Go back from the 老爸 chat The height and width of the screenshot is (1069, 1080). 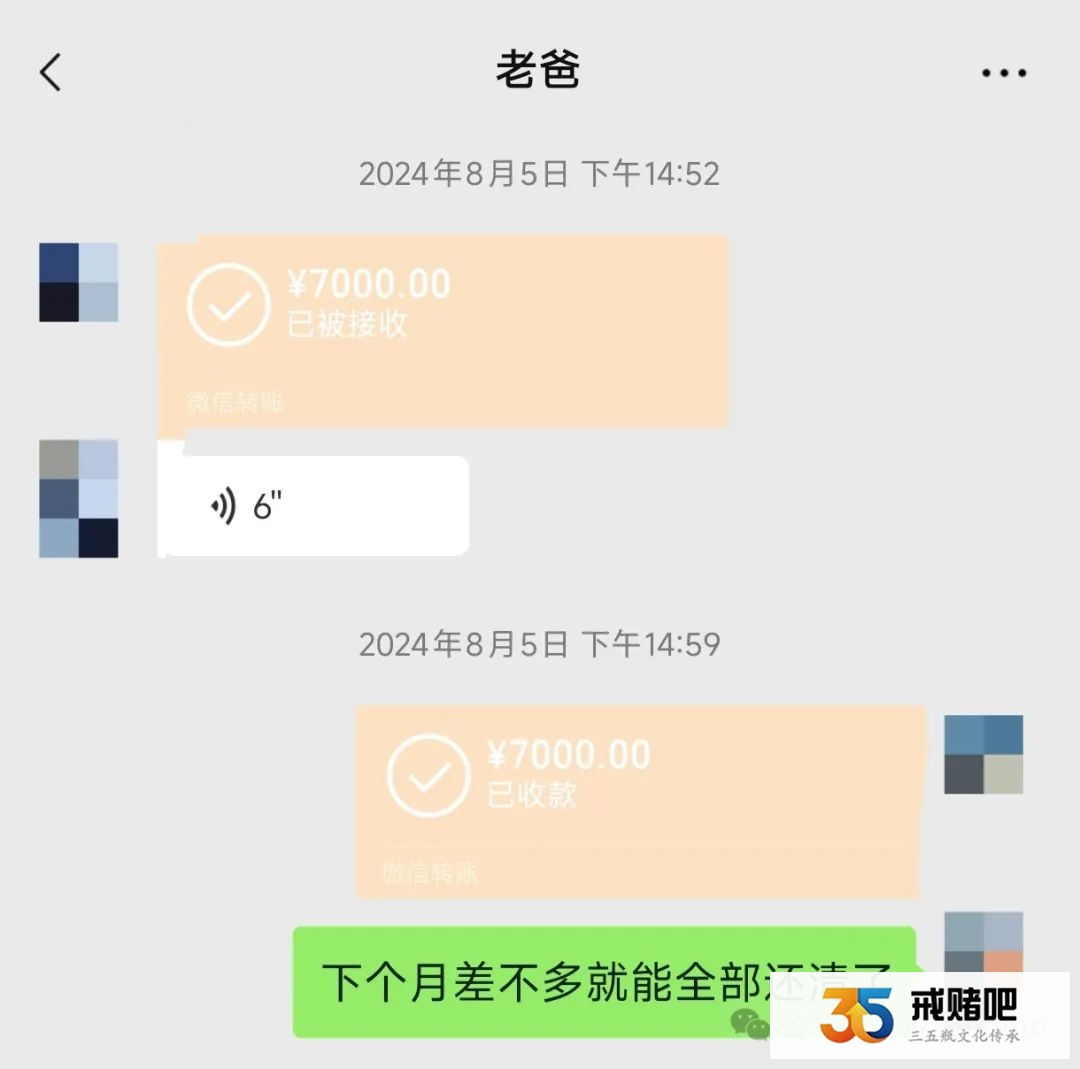pos(51,72)
